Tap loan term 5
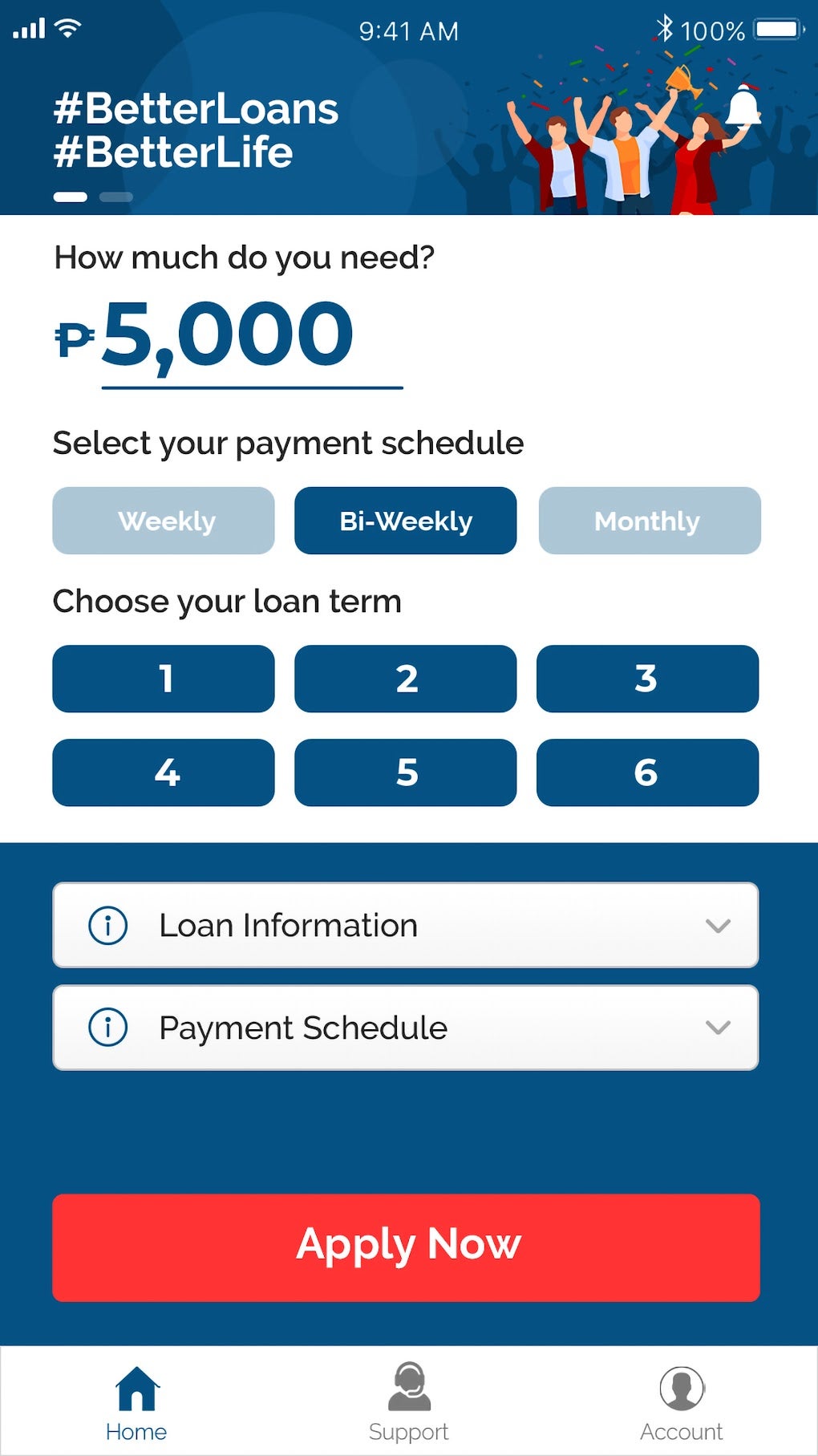818x1456 pixels. 406,773
